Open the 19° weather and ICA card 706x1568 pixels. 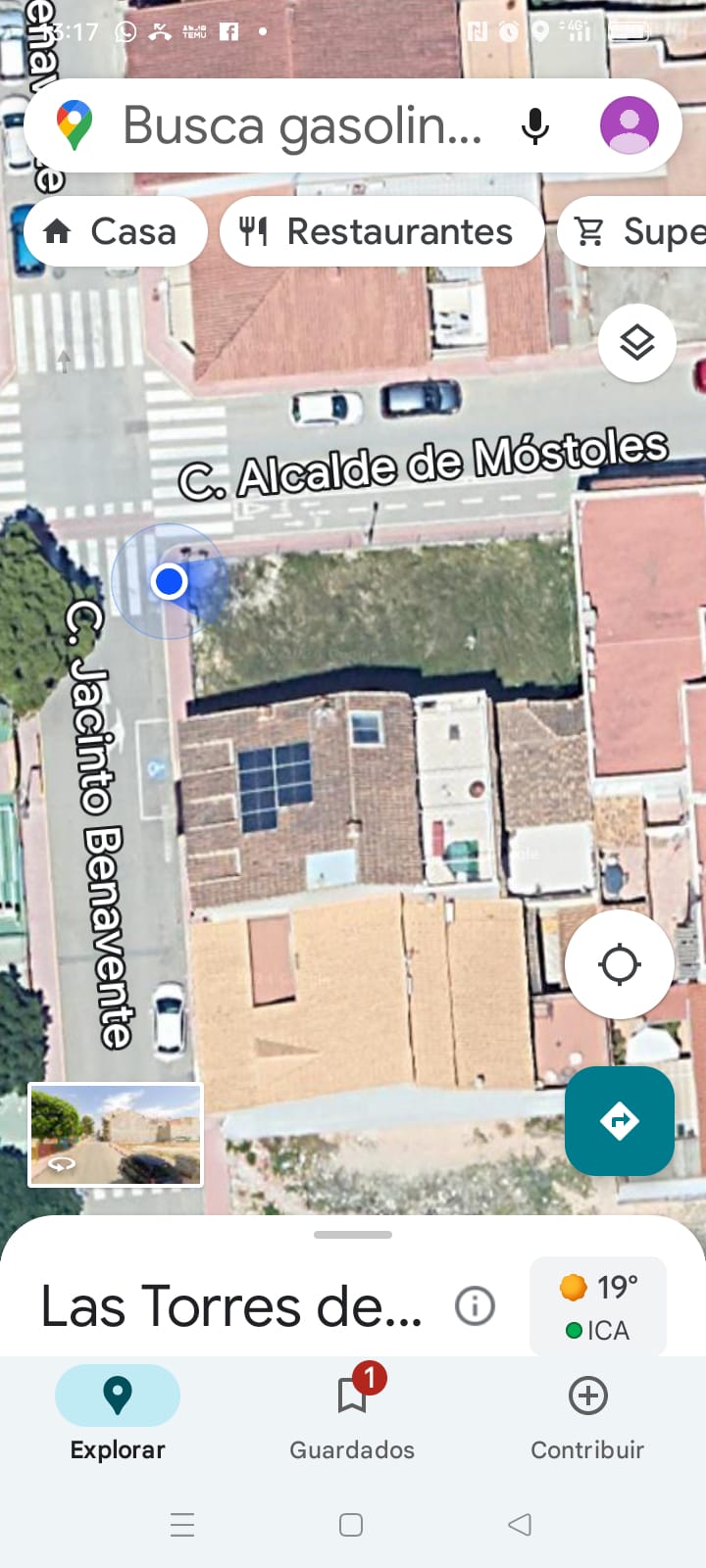[598, 1307]
